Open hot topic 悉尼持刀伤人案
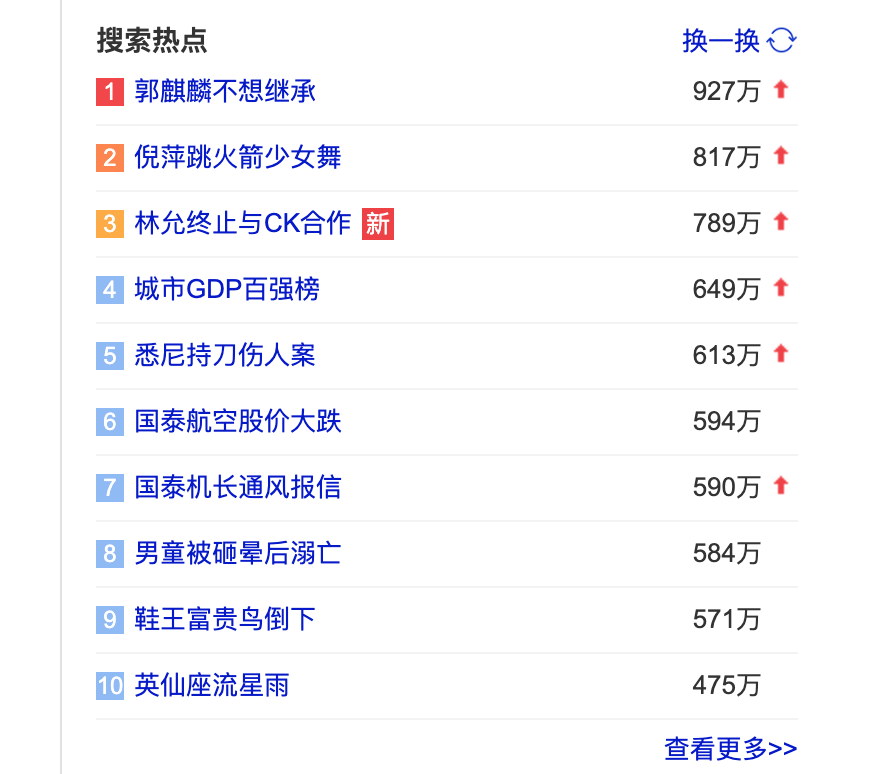This screenshot has width=894, height=774. click(x=225, y=356)
